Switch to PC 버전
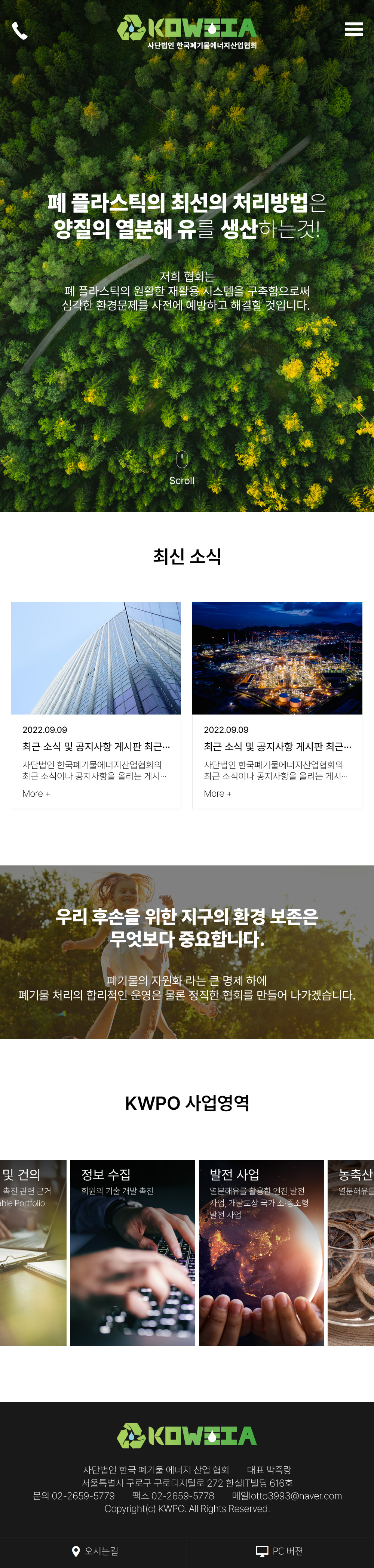The image size is (374, 1568). pos(280,1551)
